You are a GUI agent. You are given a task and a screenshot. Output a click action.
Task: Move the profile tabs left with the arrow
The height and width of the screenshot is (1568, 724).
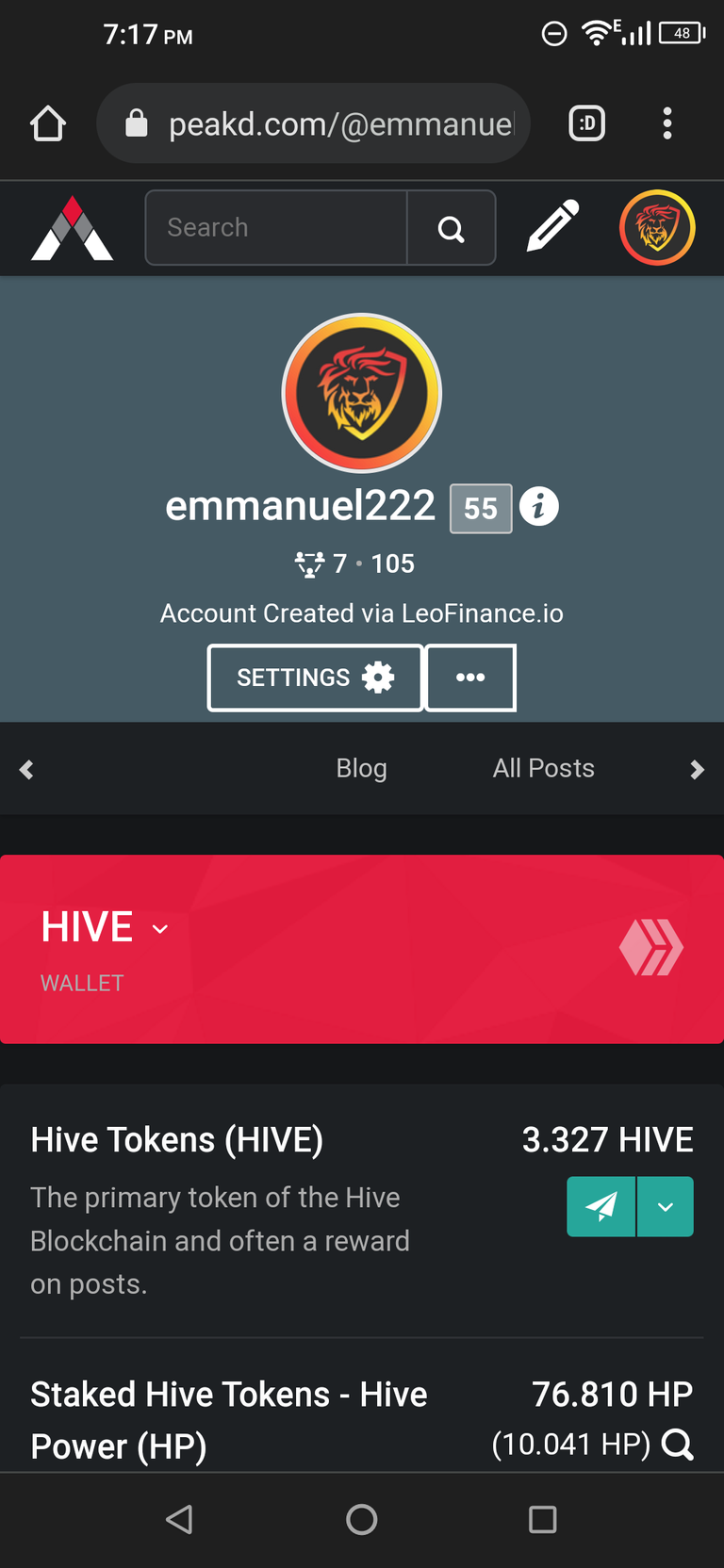(26, 770)
